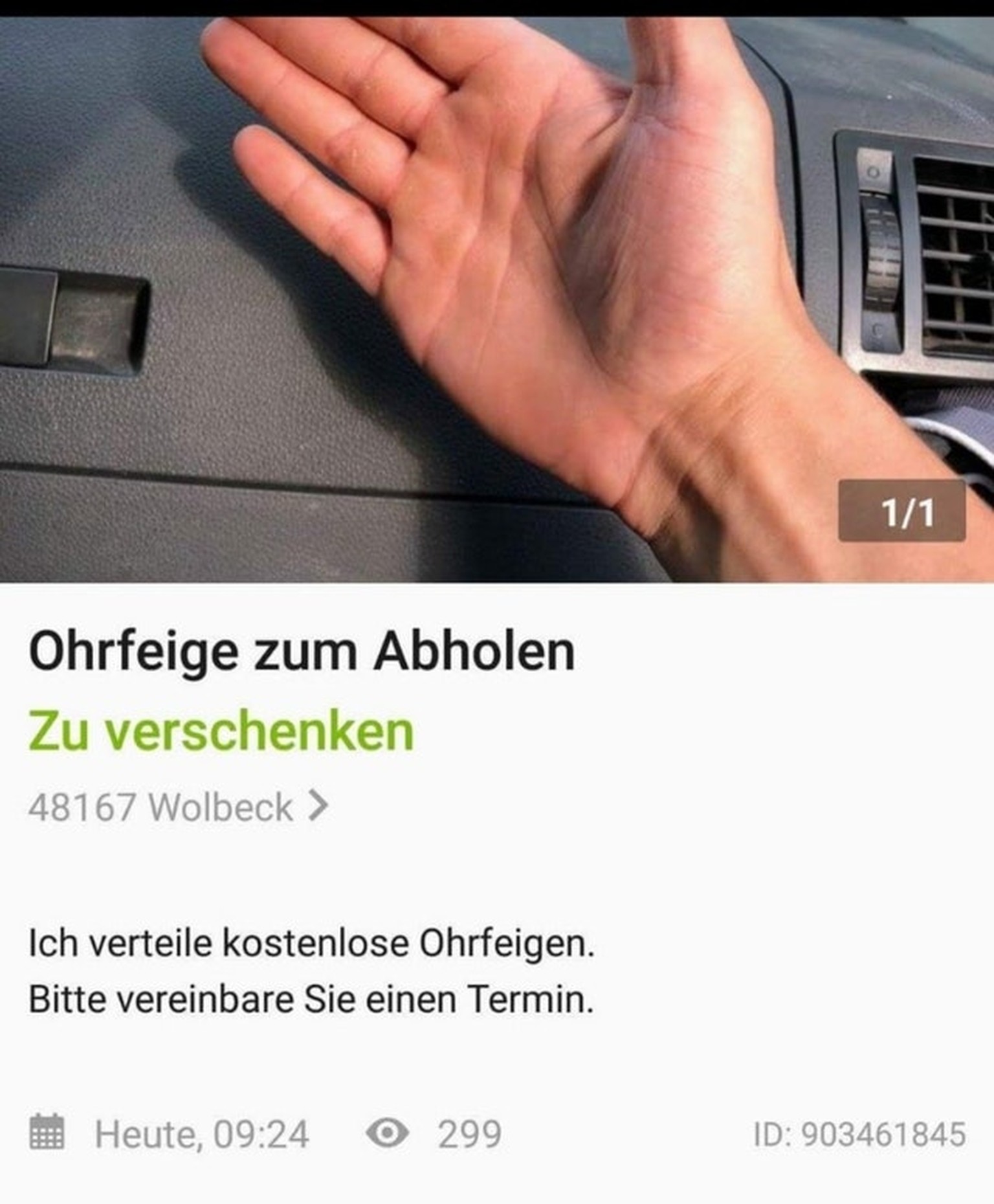Open the listing photo of the hand
Viewport: 994px width, 1204px height.
pyautogui.click(x=497, y=299)
